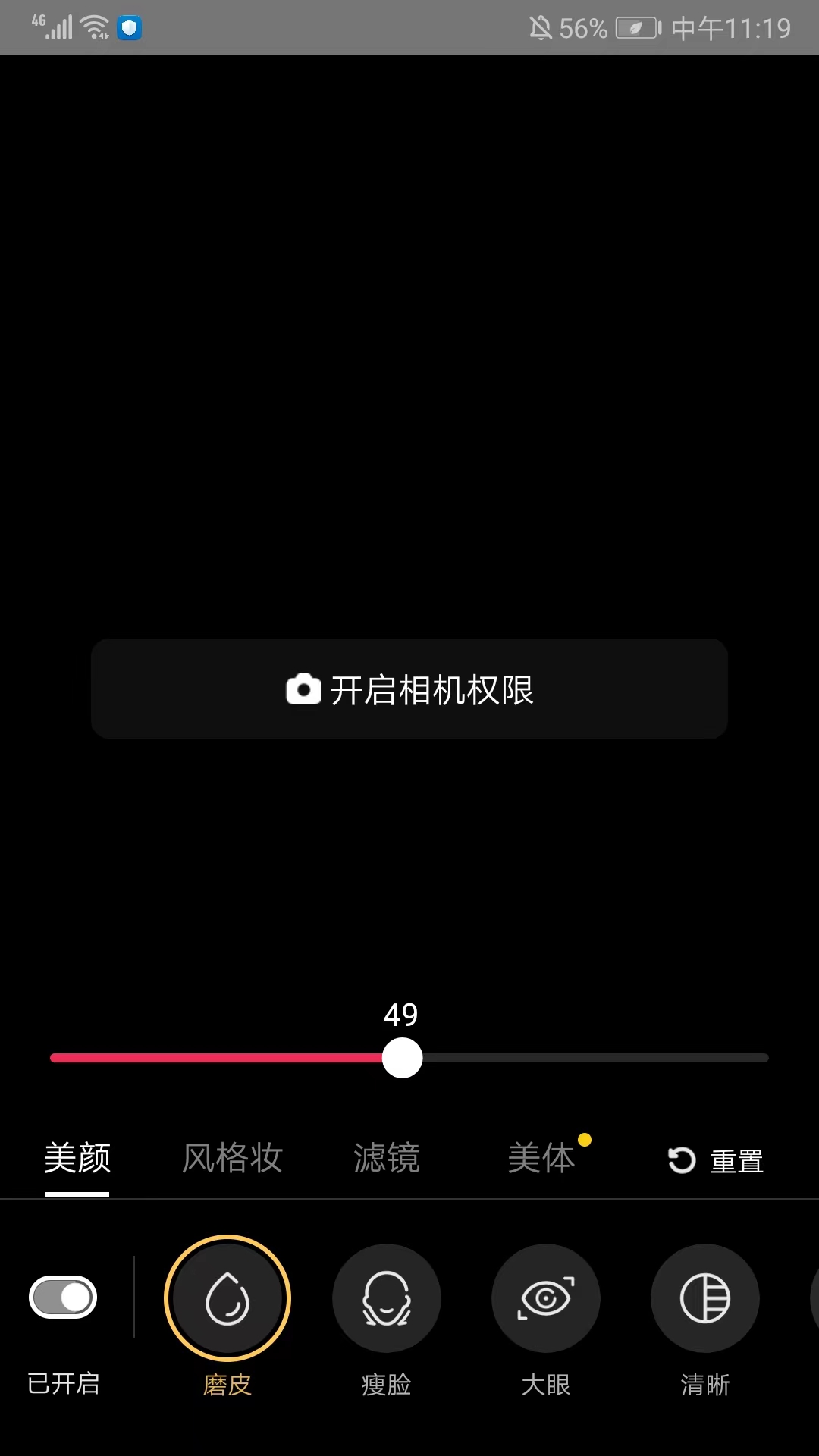Tap 开启相机权限 to enable camera access

pos(409,689)
